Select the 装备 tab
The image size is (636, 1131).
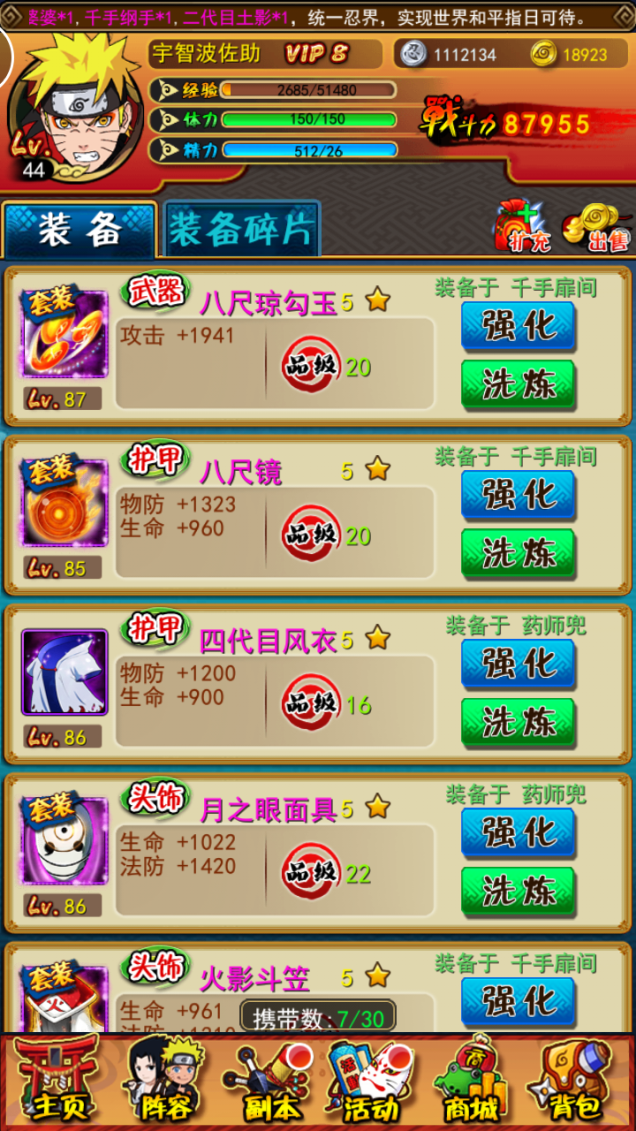coord(79,230)
